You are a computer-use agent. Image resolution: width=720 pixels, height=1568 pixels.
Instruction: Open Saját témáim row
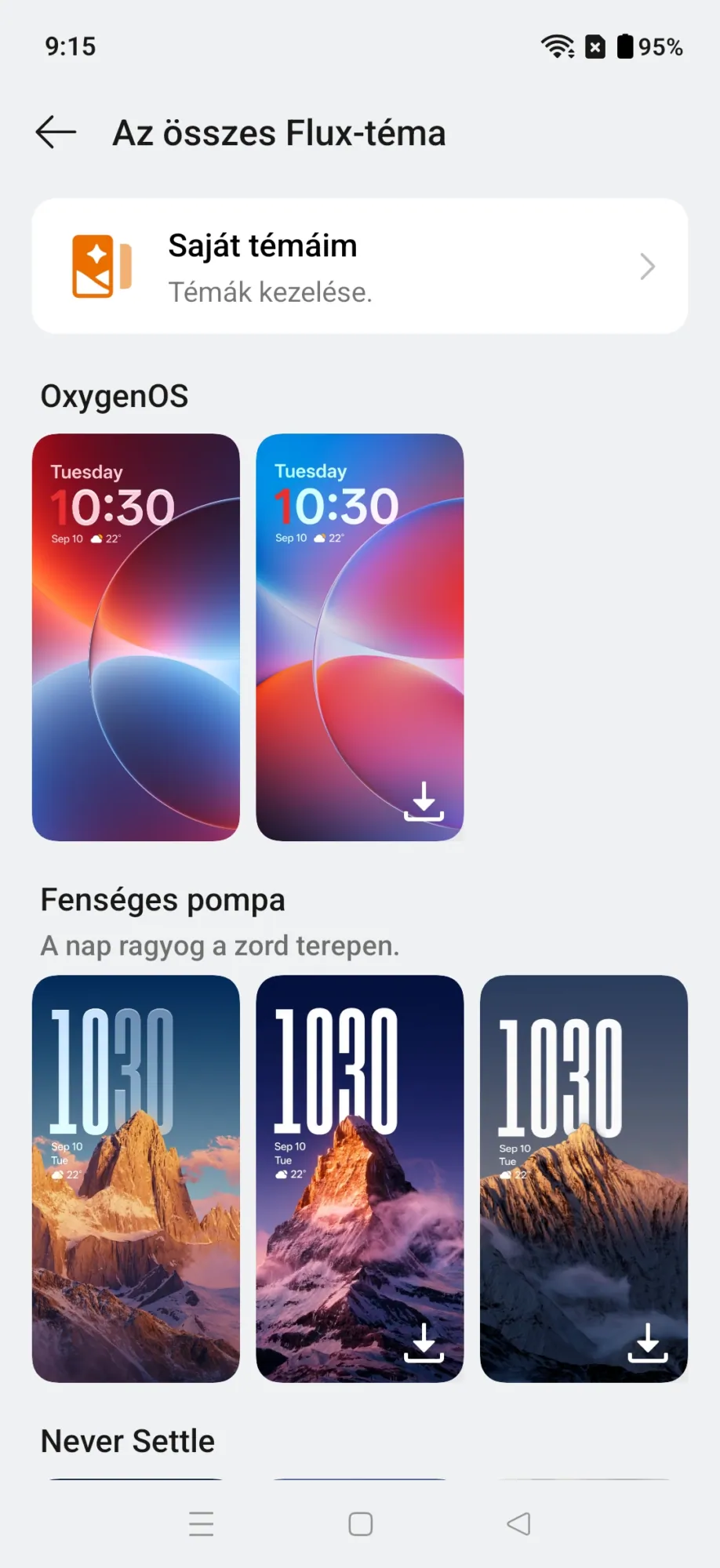360,267
